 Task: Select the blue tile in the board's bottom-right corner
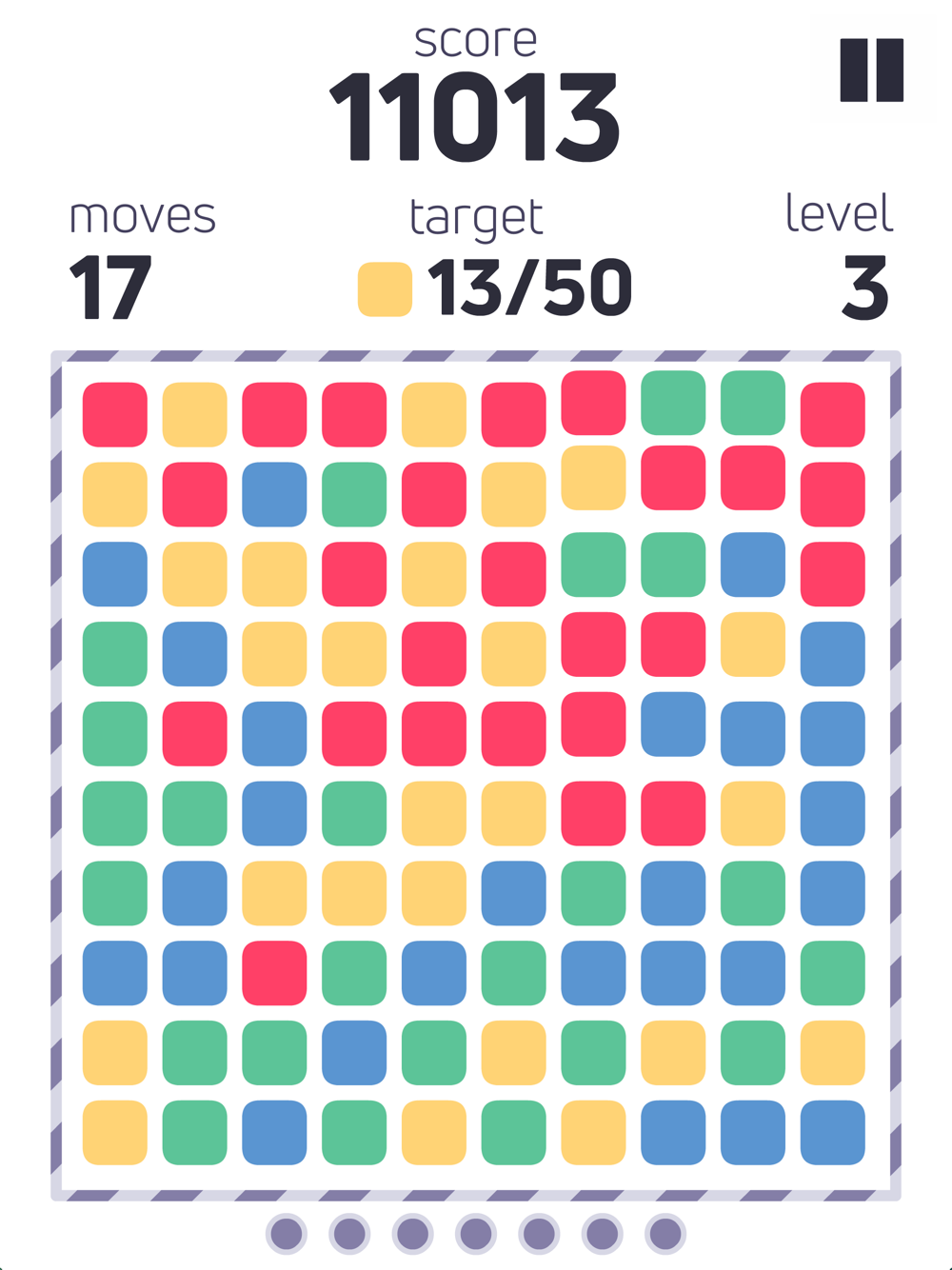tap(833, 1132)
